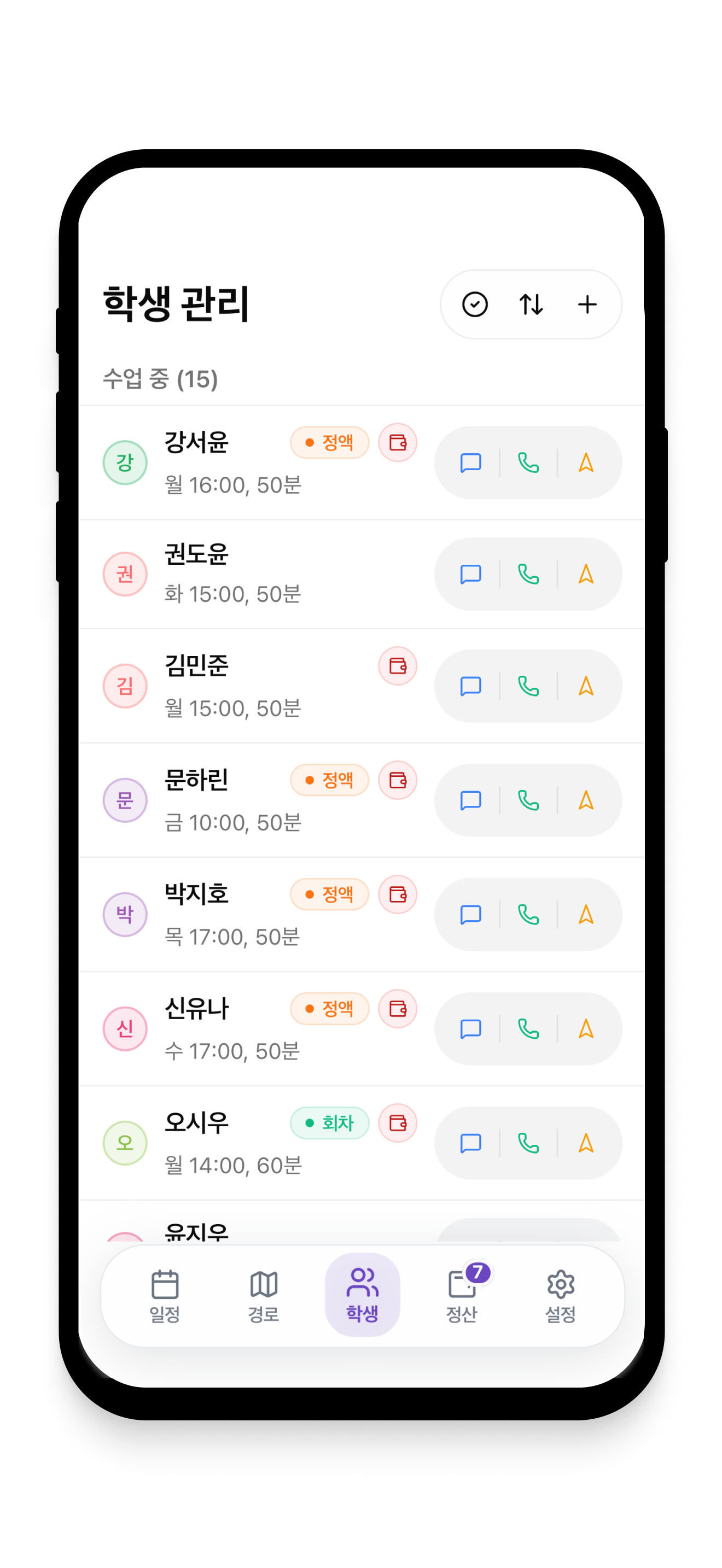Open the sort order icon at top
The height and width of the screenshot is (1568, 722).
click(x=530, y=305)
